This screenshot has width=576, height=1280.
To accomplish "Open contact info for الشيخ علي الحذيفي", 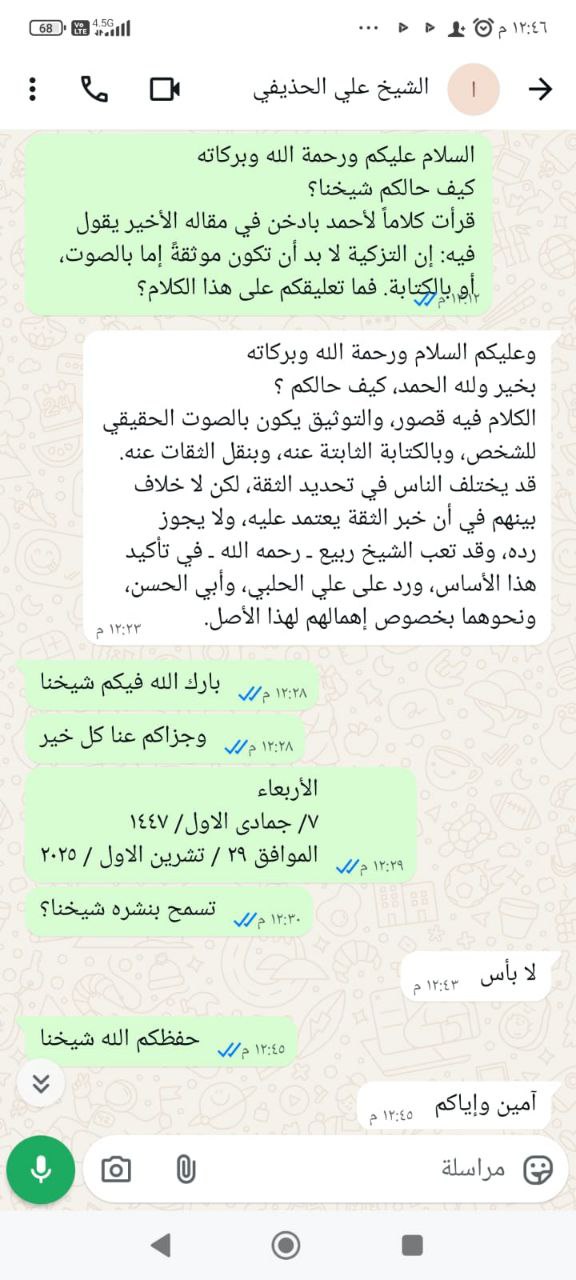I will pos(341,88).
